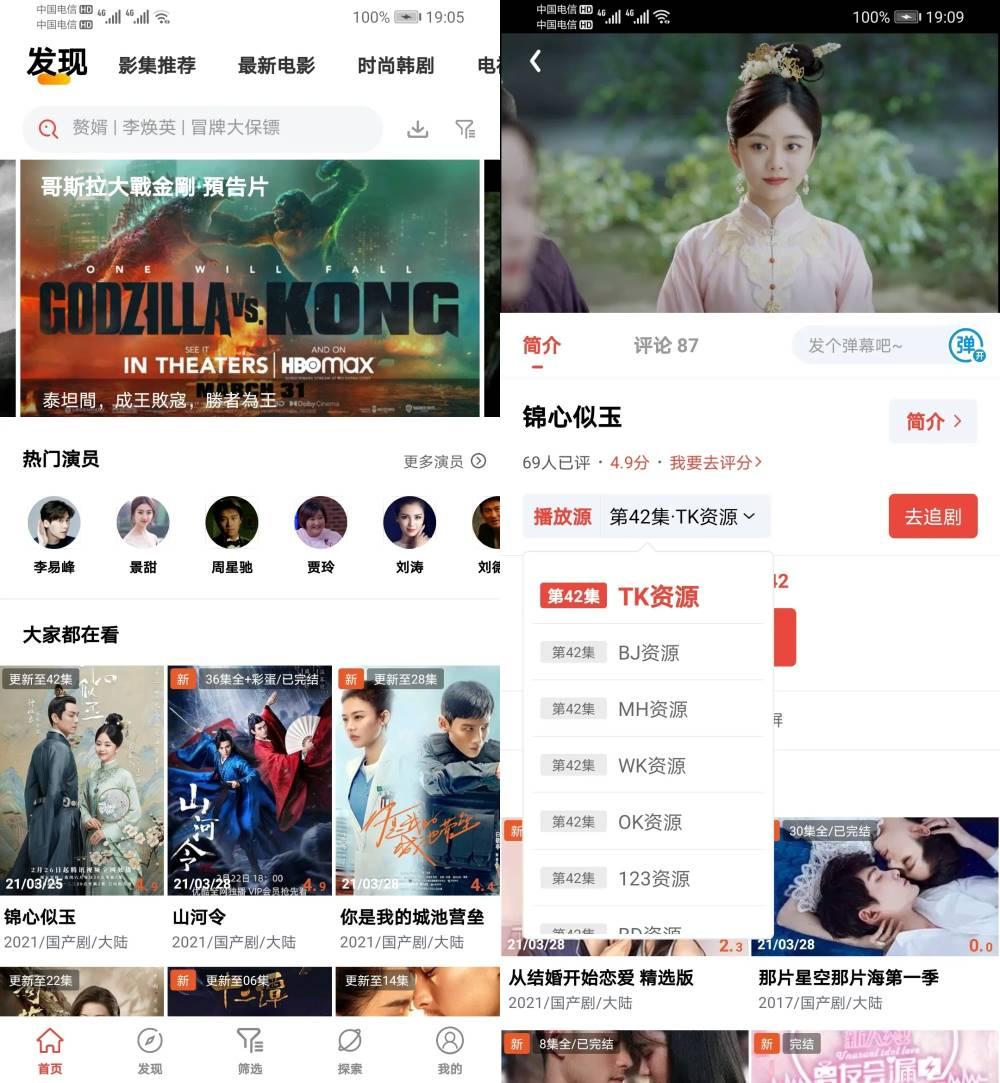The height and width of the screenshot is (1083, 1000).
Task: Switch to the 评论 87 tab
Action: pos(666,346)
